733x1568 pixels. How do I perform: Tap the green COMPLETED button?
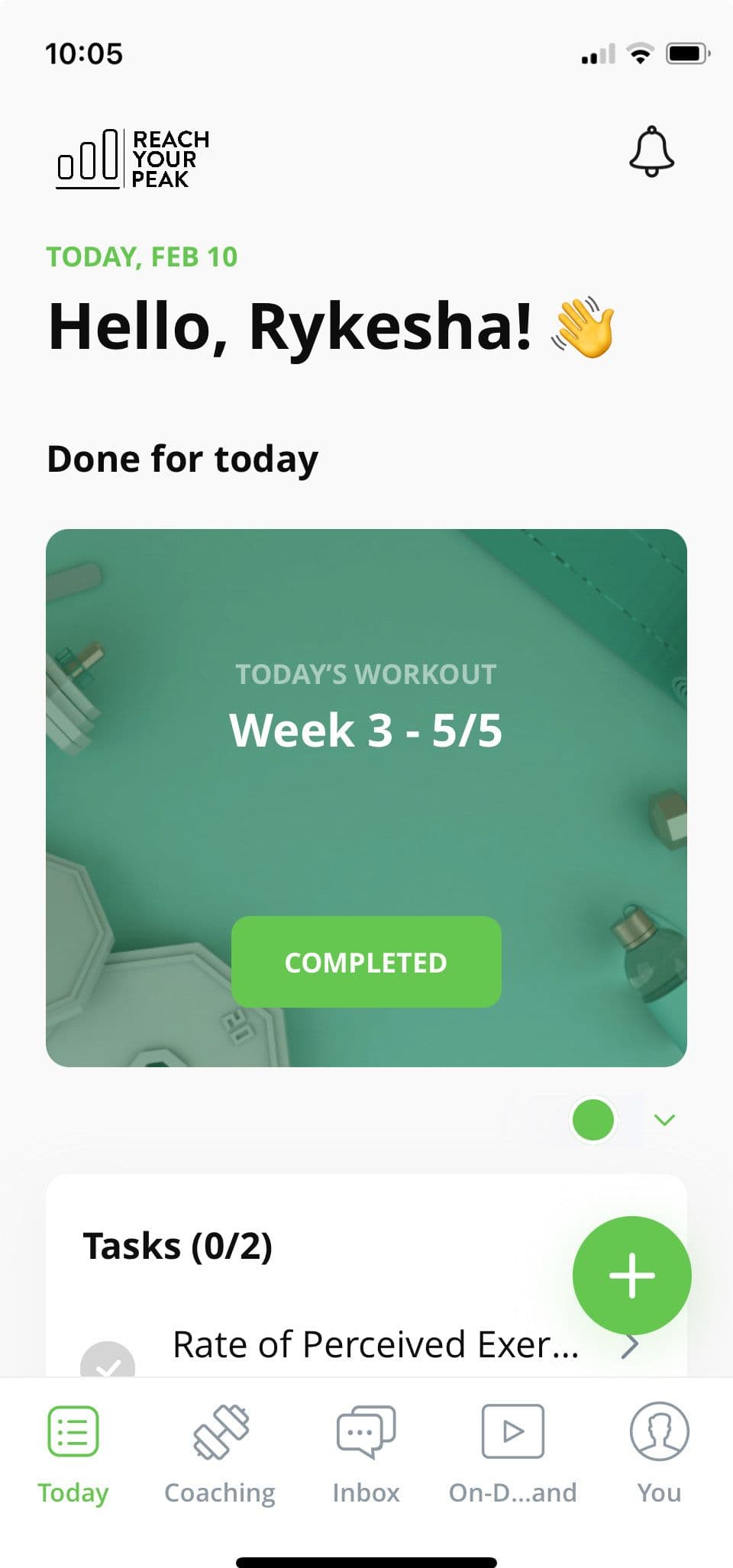coord(366,962)
